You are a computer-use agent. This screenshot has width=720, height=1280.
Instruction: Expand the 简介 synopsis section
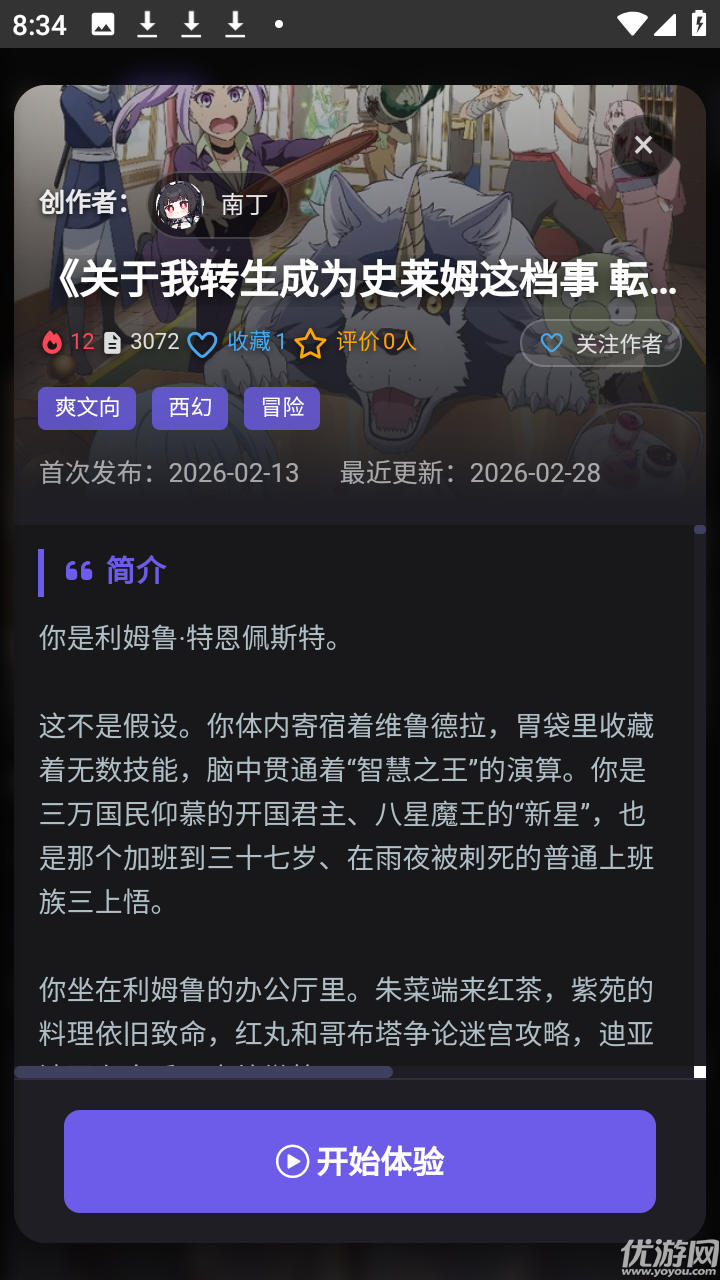[360, 800]
